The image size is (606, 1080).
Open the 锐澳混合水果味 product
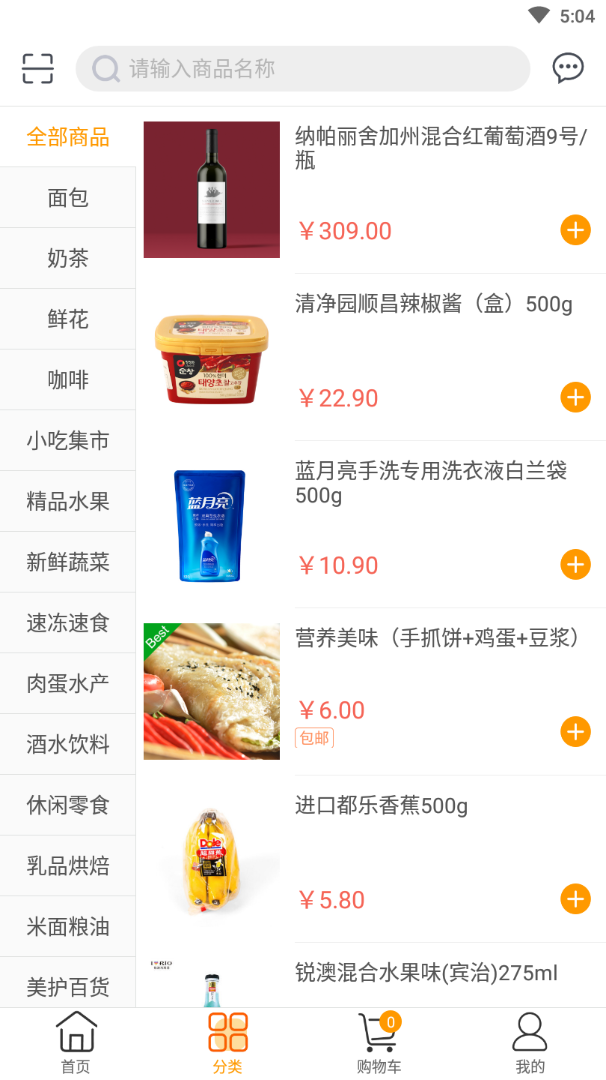426,973
